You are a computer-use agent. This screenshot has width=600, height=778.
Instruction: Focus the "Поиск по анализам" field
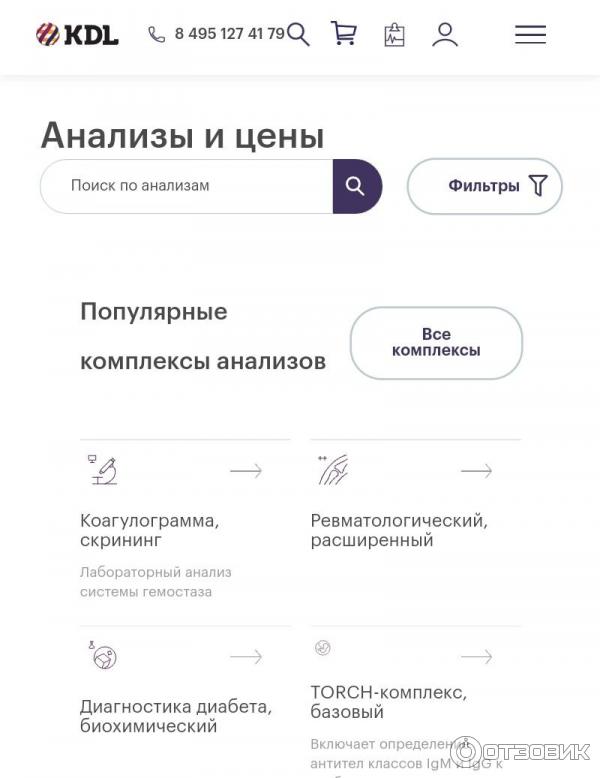190,186
